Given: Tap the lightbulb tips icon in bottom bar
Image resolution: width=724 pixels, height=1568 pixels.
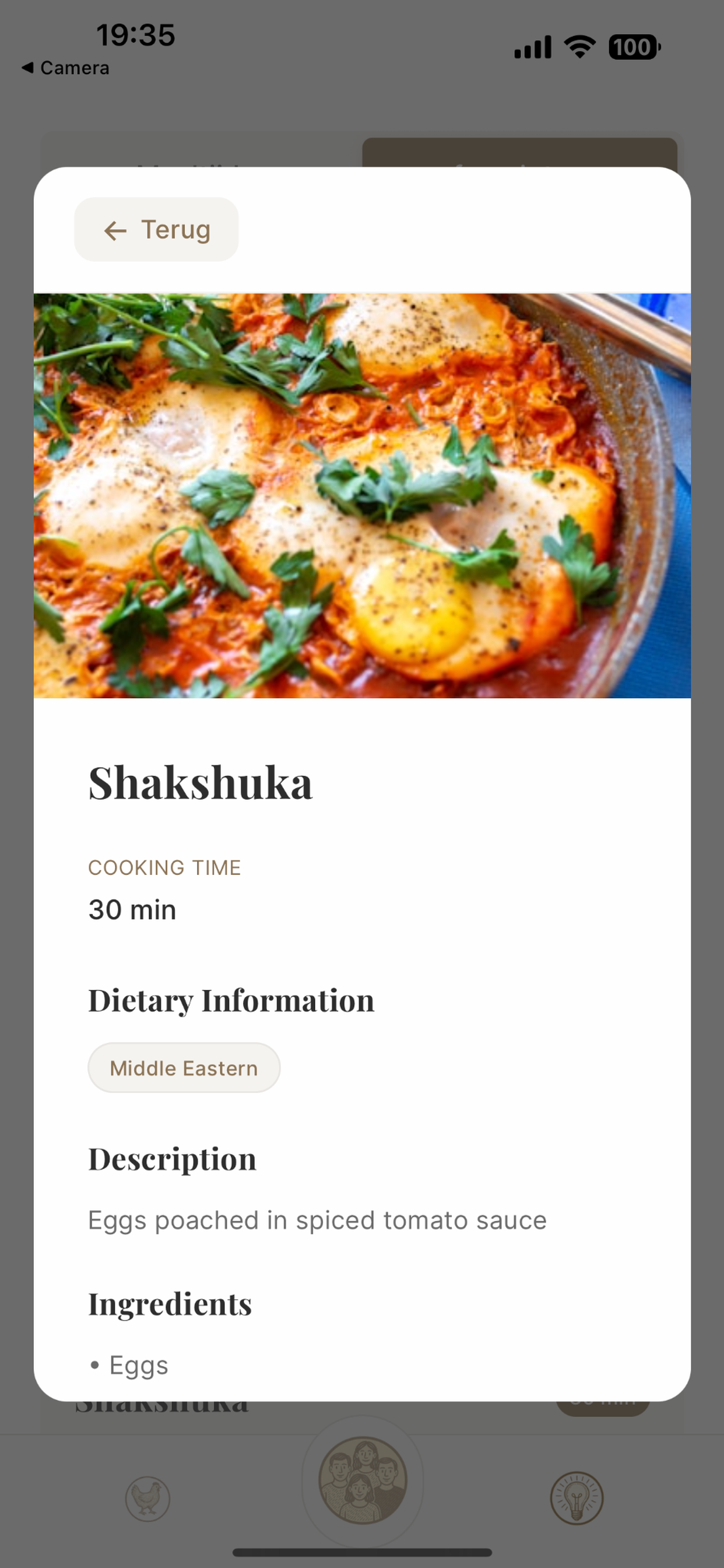Looking at the screenshot, I should pos(575,1499).
